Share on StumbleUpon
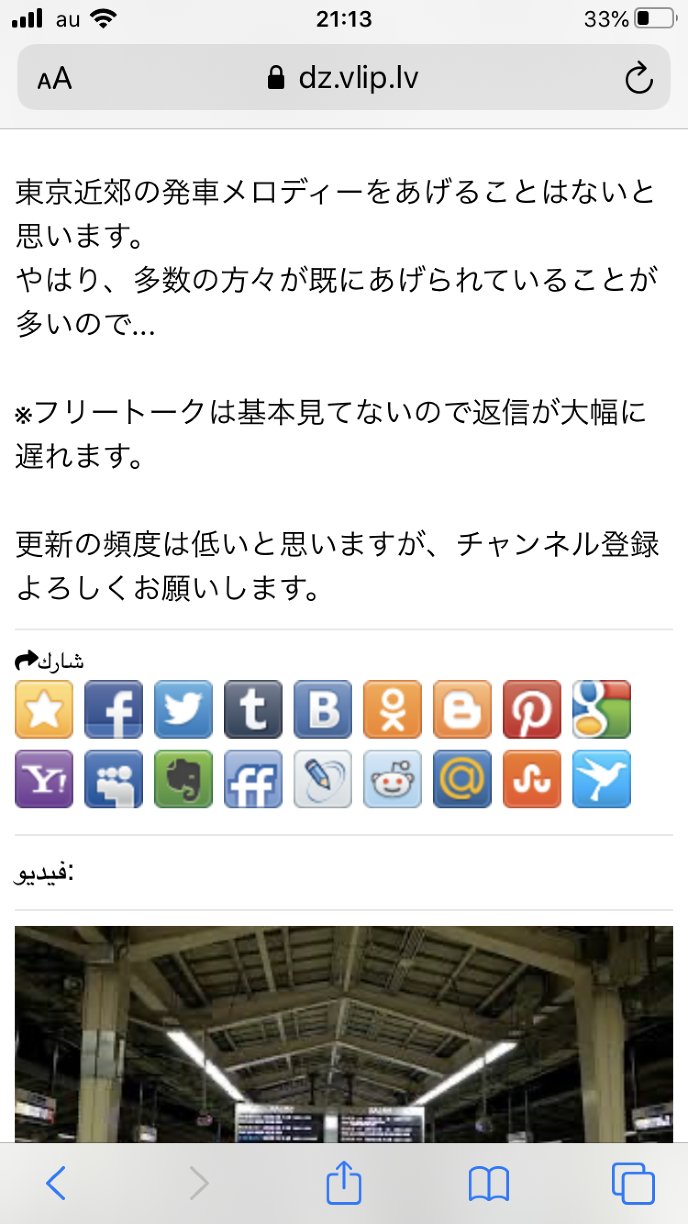 532,779
